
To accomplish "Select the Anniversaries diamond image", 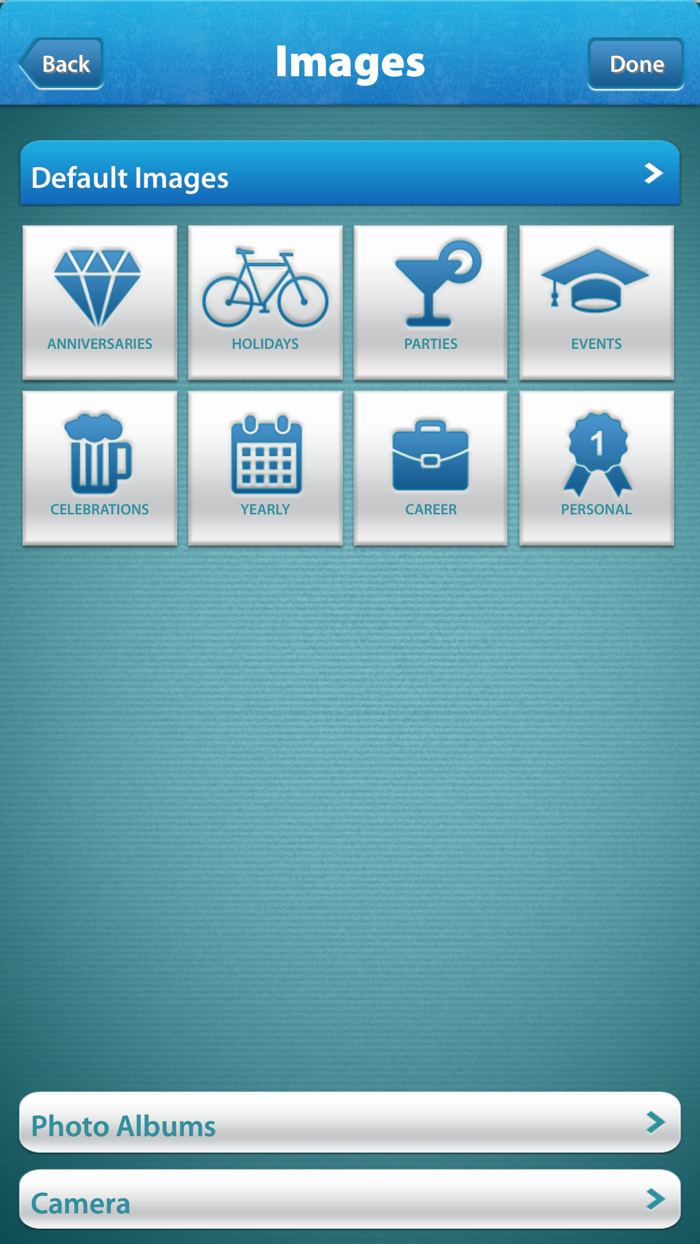I will 100,302.
